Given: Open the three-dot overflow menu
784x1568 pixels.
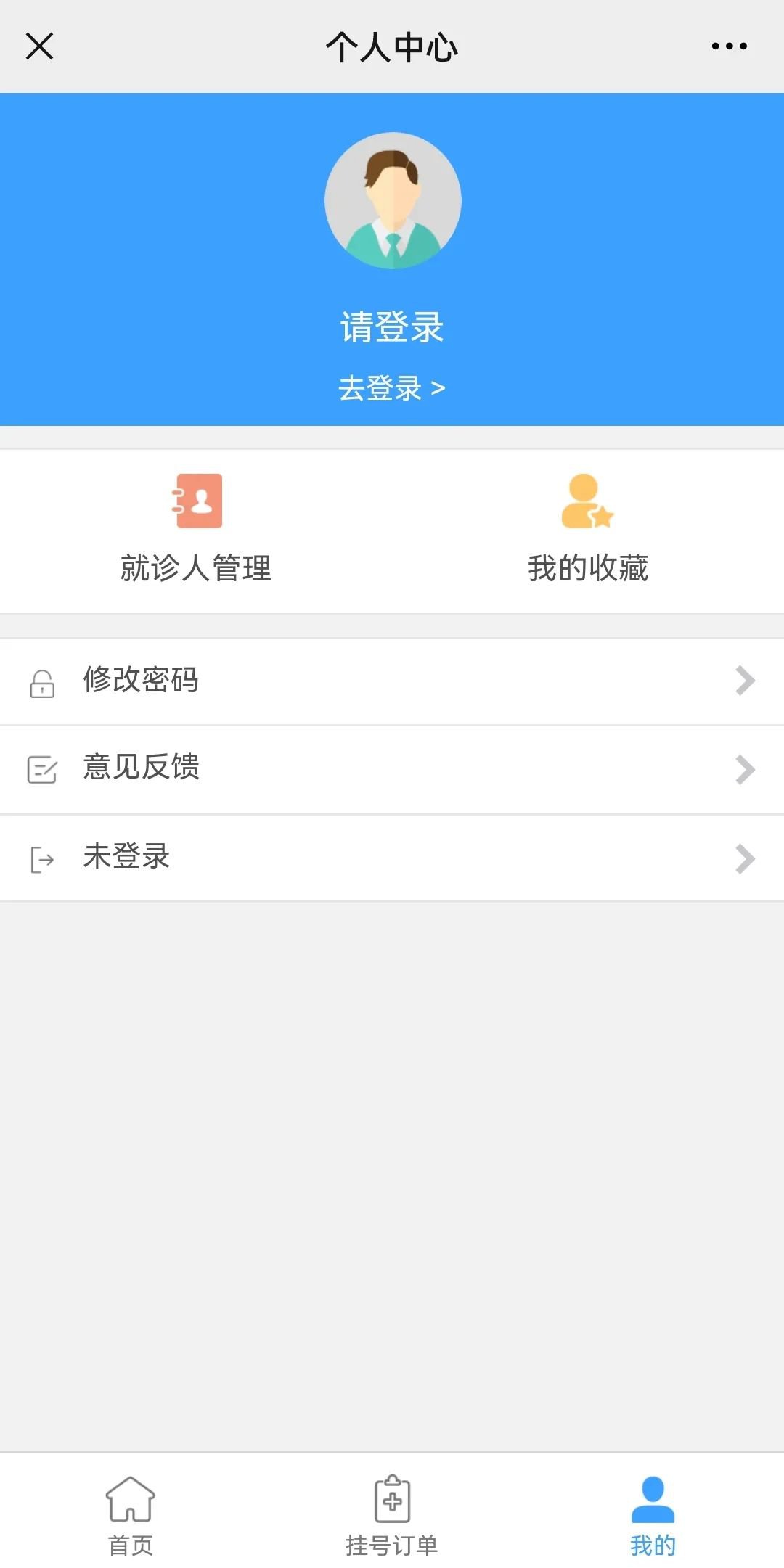Looking at the screenshot, I should [x=729, y=46].
